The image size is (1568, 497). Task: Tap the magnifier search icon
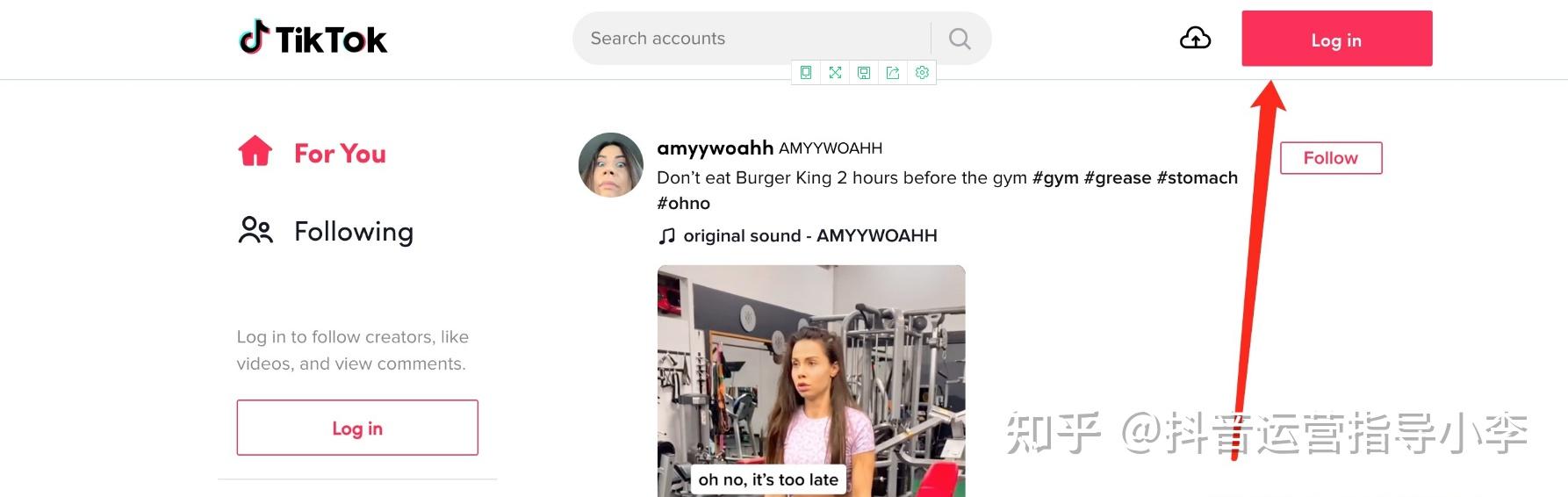click(x=960, y=39)
